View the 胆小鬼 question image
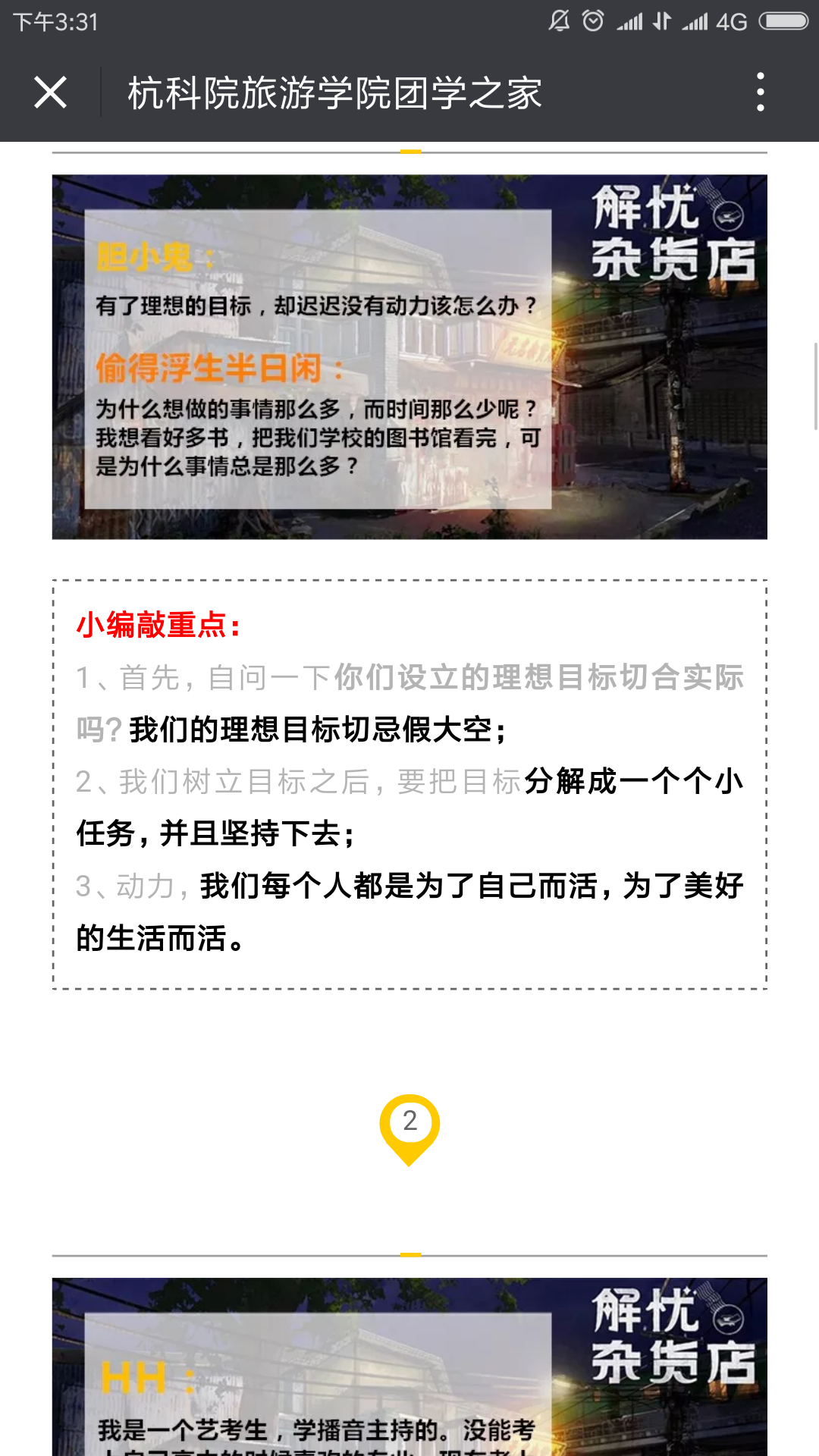Image resolution: width=819 pixels, height=1456 pixels. [409, 356]
